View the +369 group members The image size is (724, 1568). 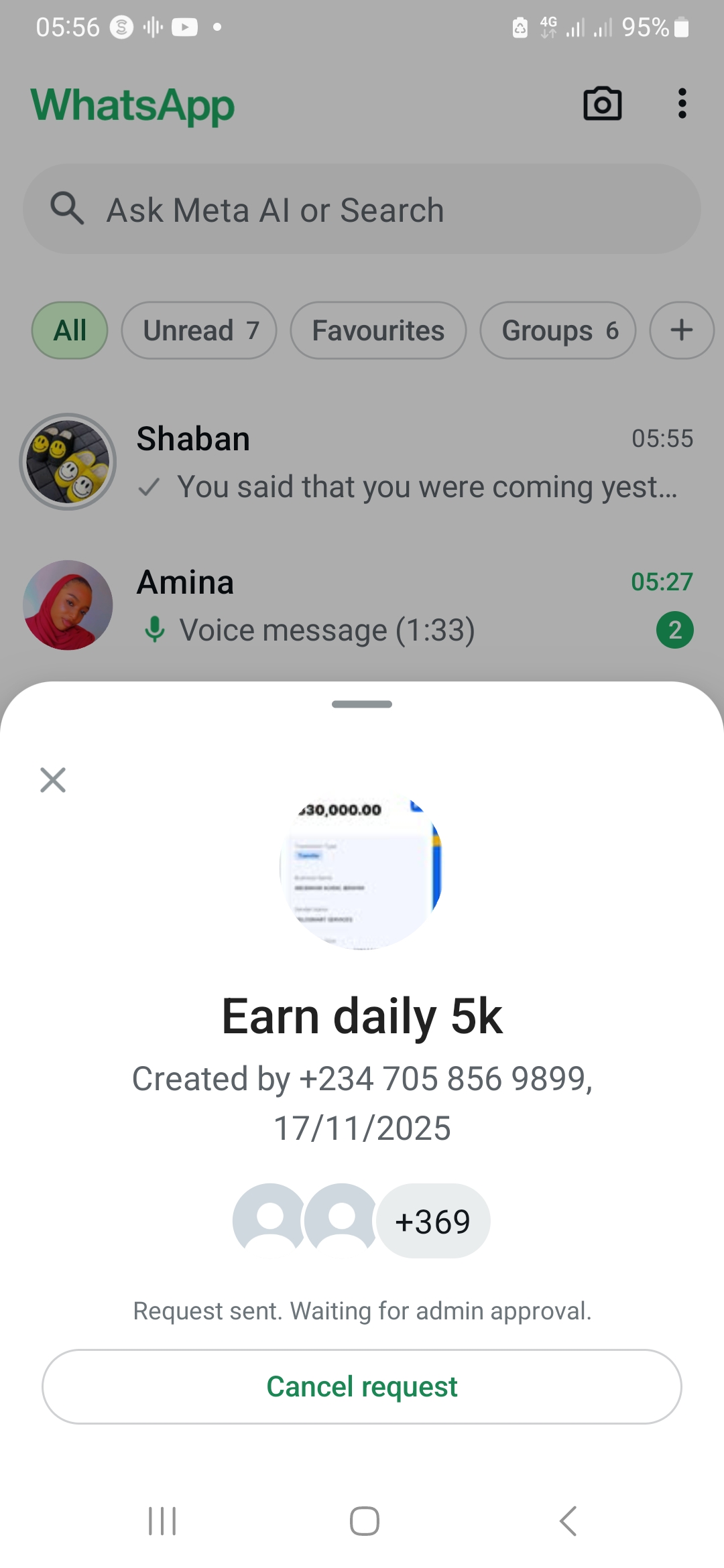point(433,1222)
